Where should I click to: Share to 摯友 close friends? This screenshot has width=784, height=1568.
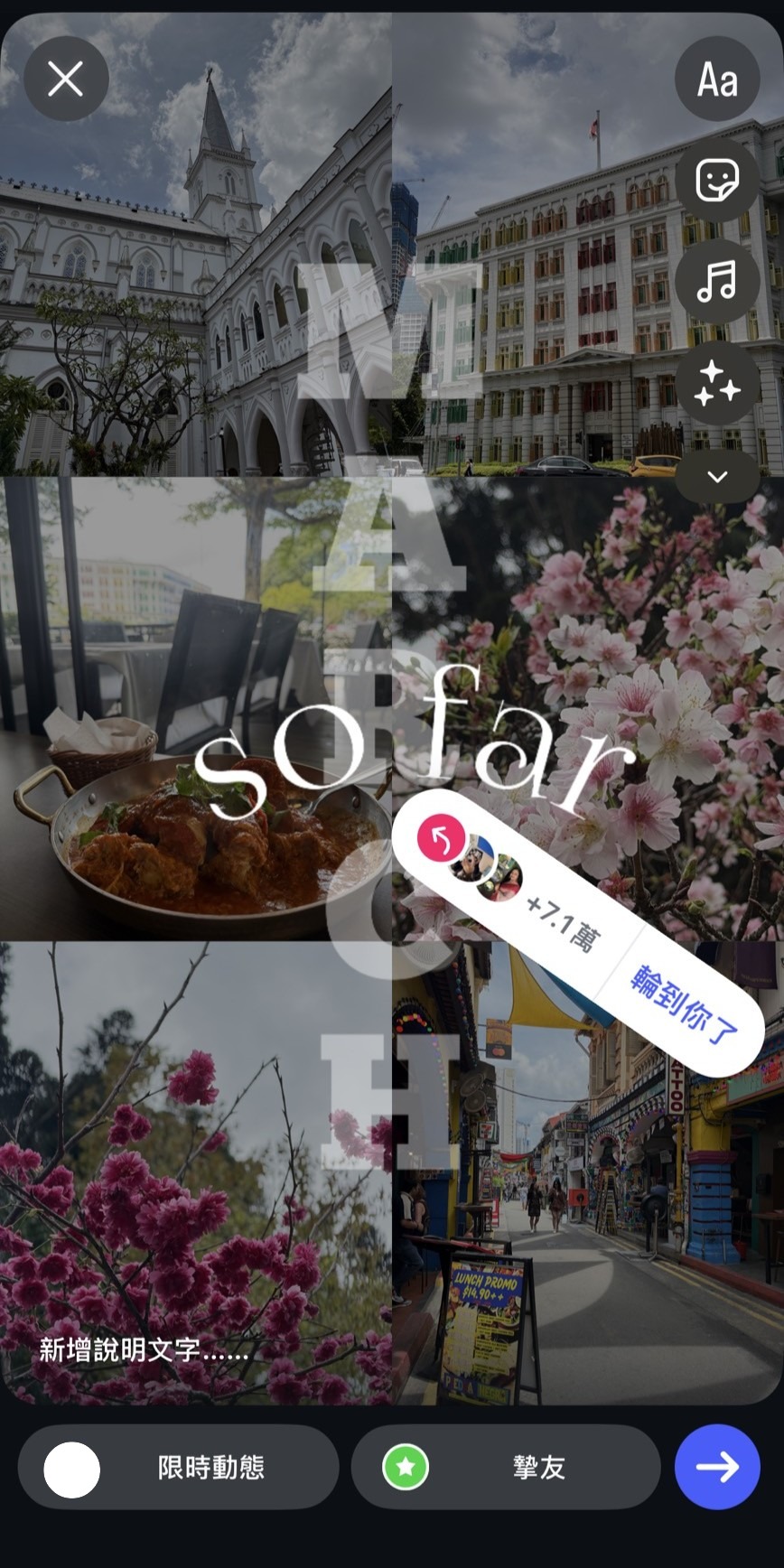click(x=506, y=1468)
